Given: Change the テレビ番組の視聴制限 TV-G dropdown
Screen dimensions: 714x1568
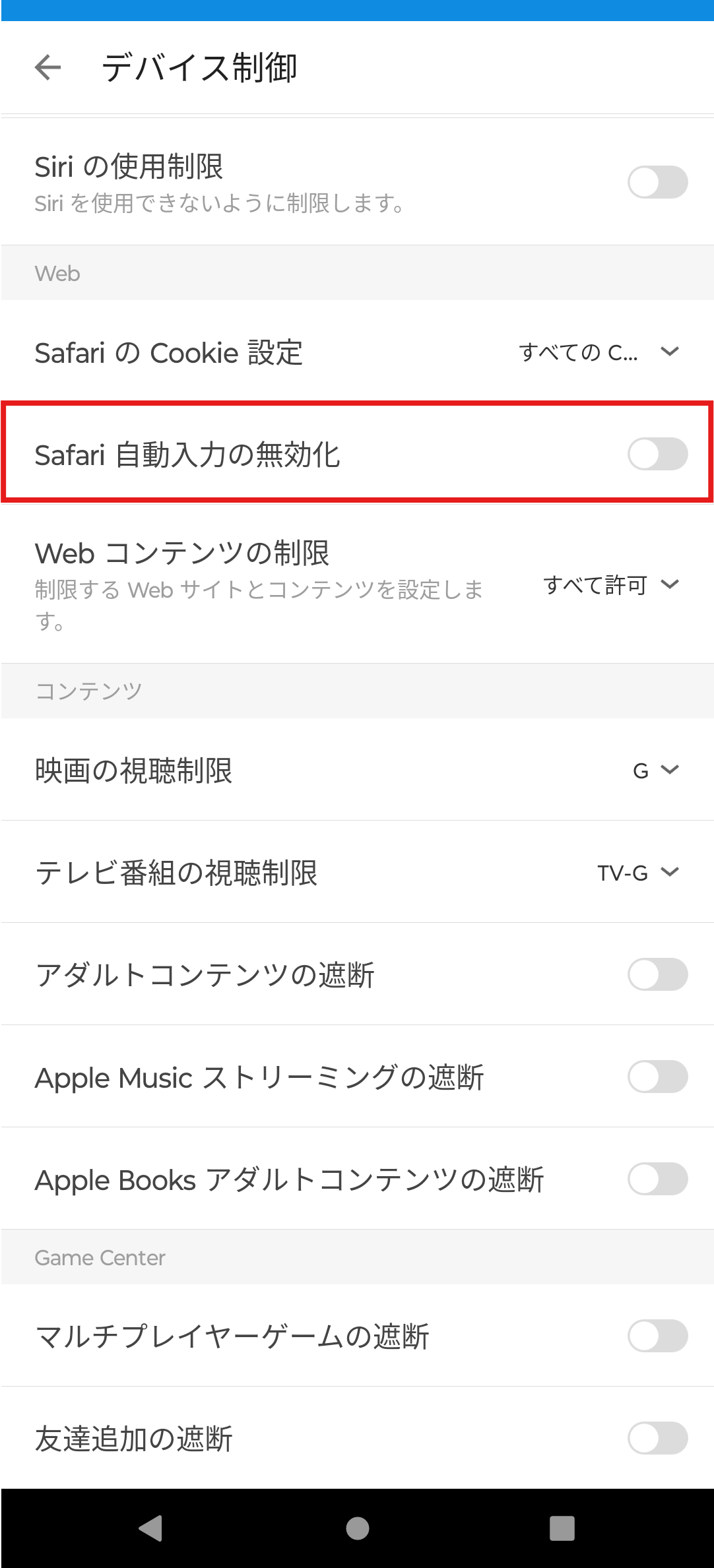Looking at the screenshot, I should 638,872.
